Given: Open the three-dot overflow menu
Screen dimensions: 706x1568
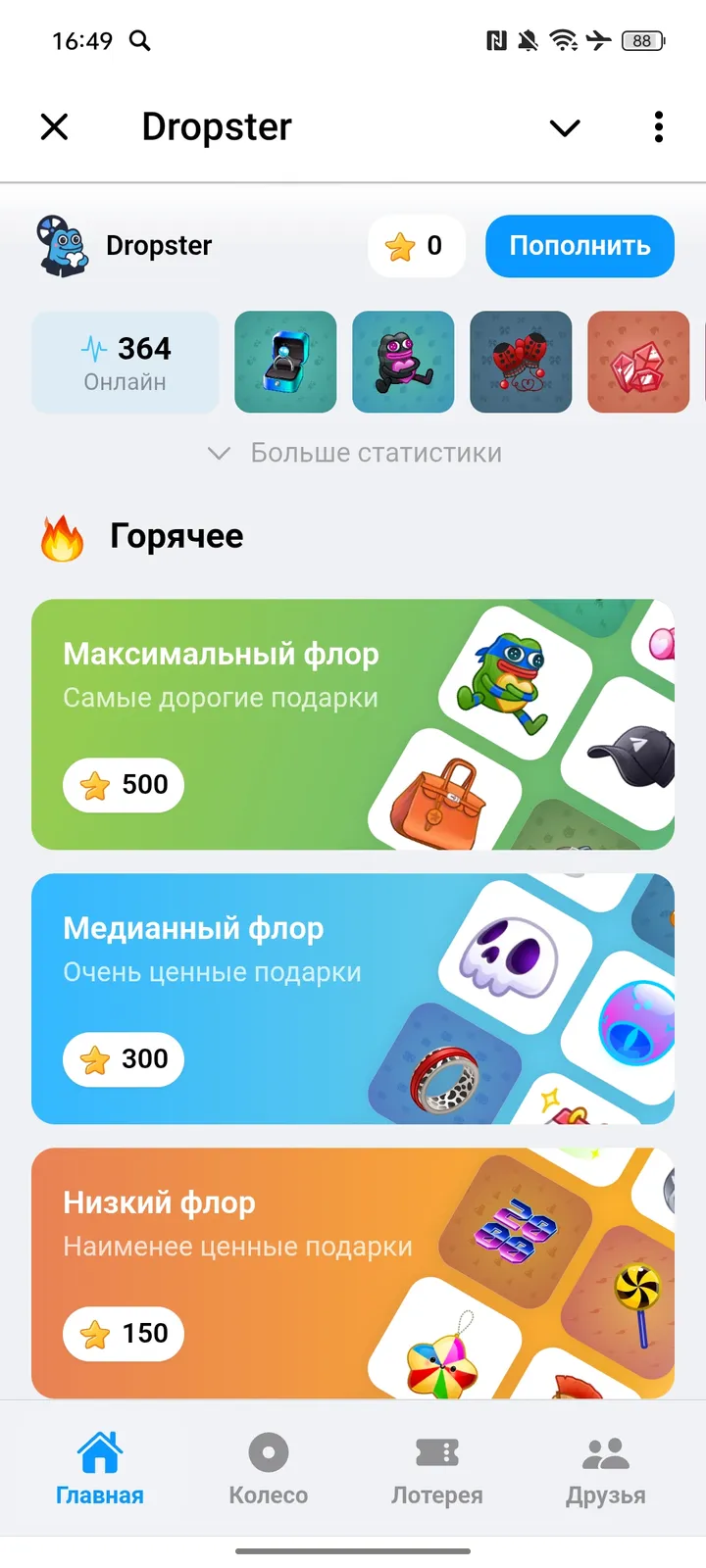Looking at the screenshot, I should tap(658, 126).
